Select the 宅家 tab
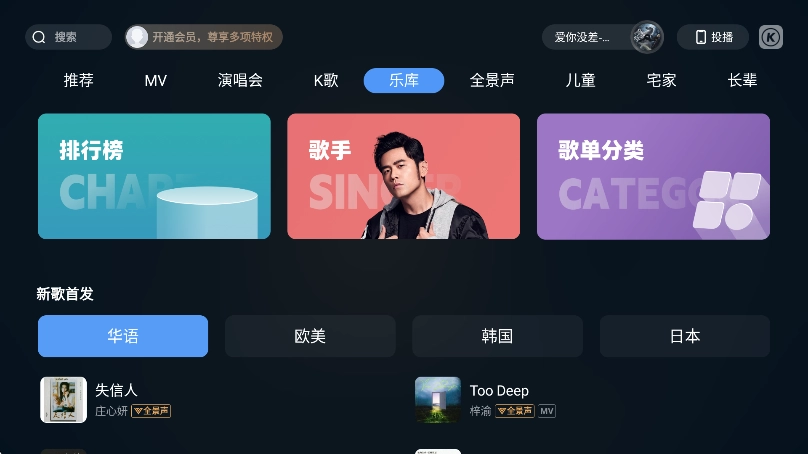808x454 pixels. pos(661,81)
